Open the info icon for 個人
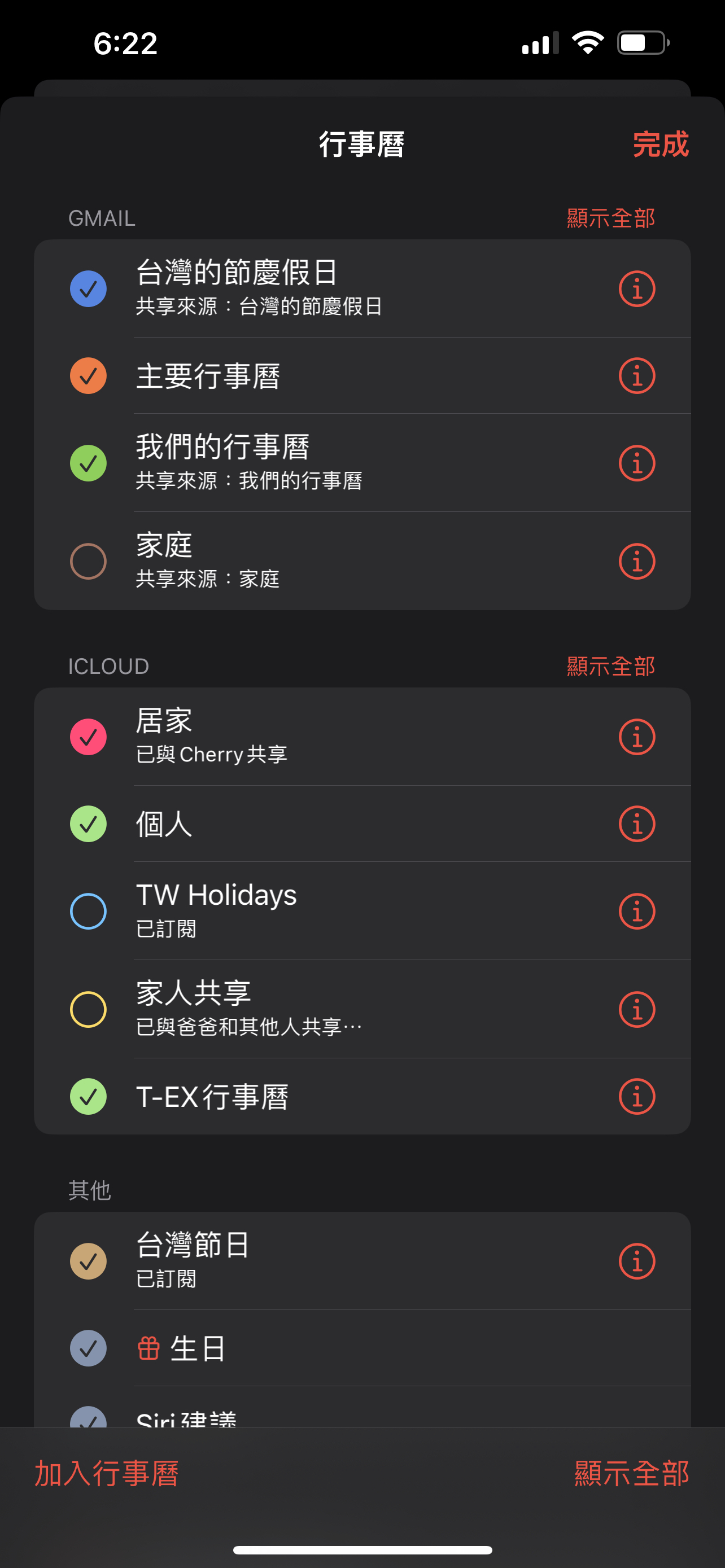The height and width of the screenshot is (1568, 725). click(x=637, y=824)
